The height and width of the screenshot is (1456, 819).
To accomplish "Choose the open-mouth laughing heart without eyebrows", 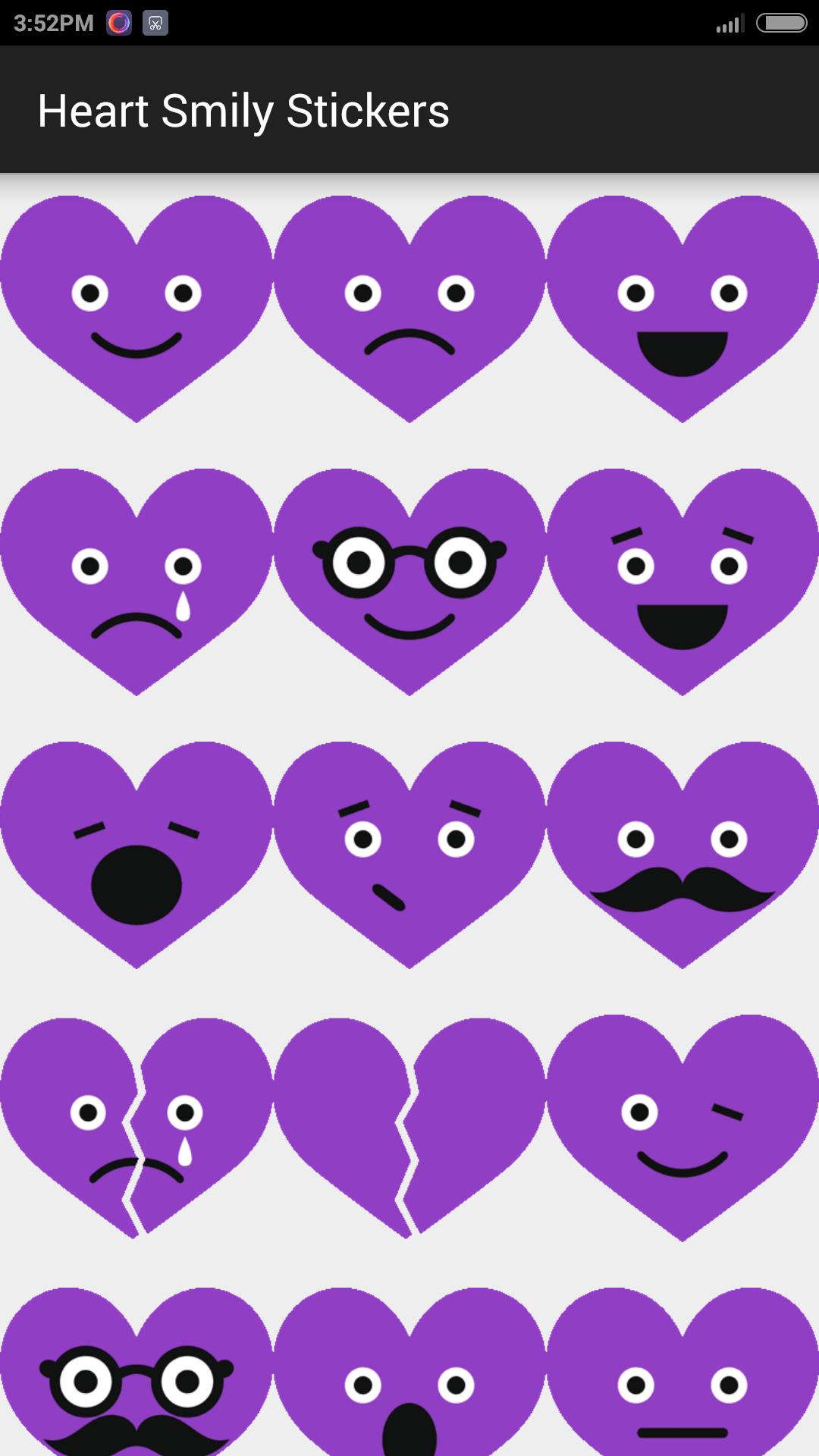I will [x=682, y=311].
